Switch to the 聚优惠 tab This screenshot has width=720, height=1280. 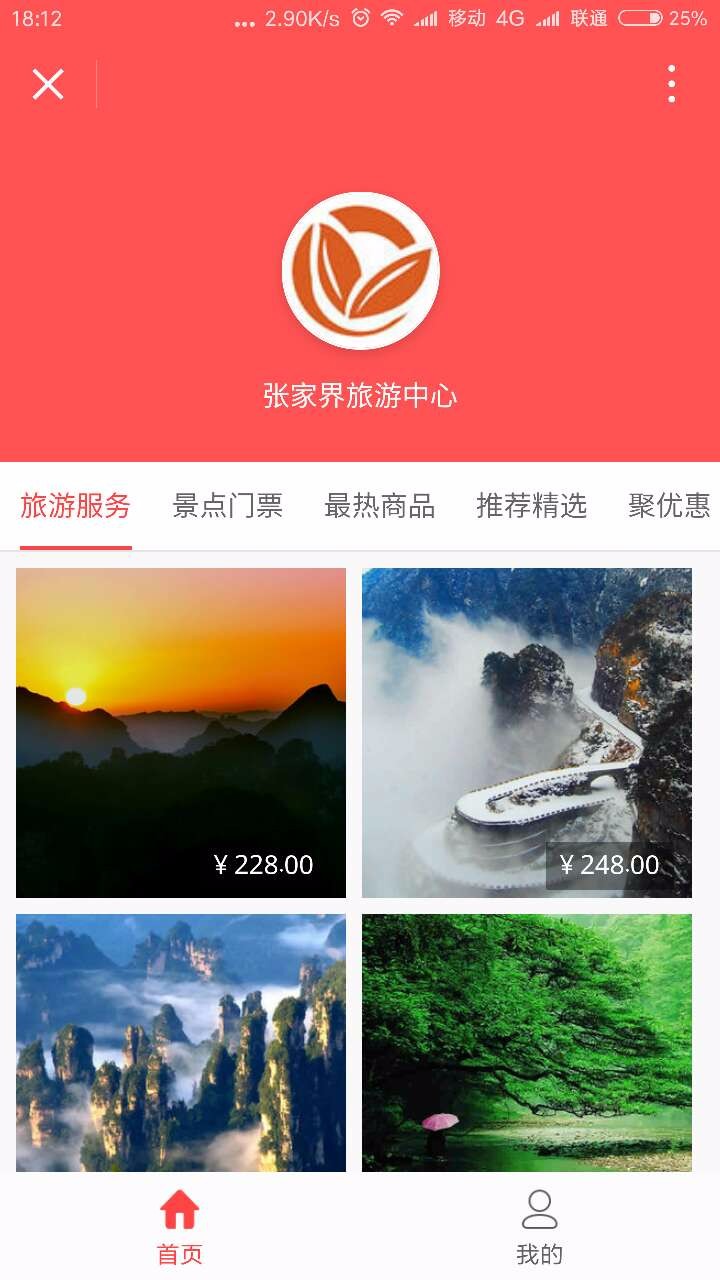click(669, 506)
